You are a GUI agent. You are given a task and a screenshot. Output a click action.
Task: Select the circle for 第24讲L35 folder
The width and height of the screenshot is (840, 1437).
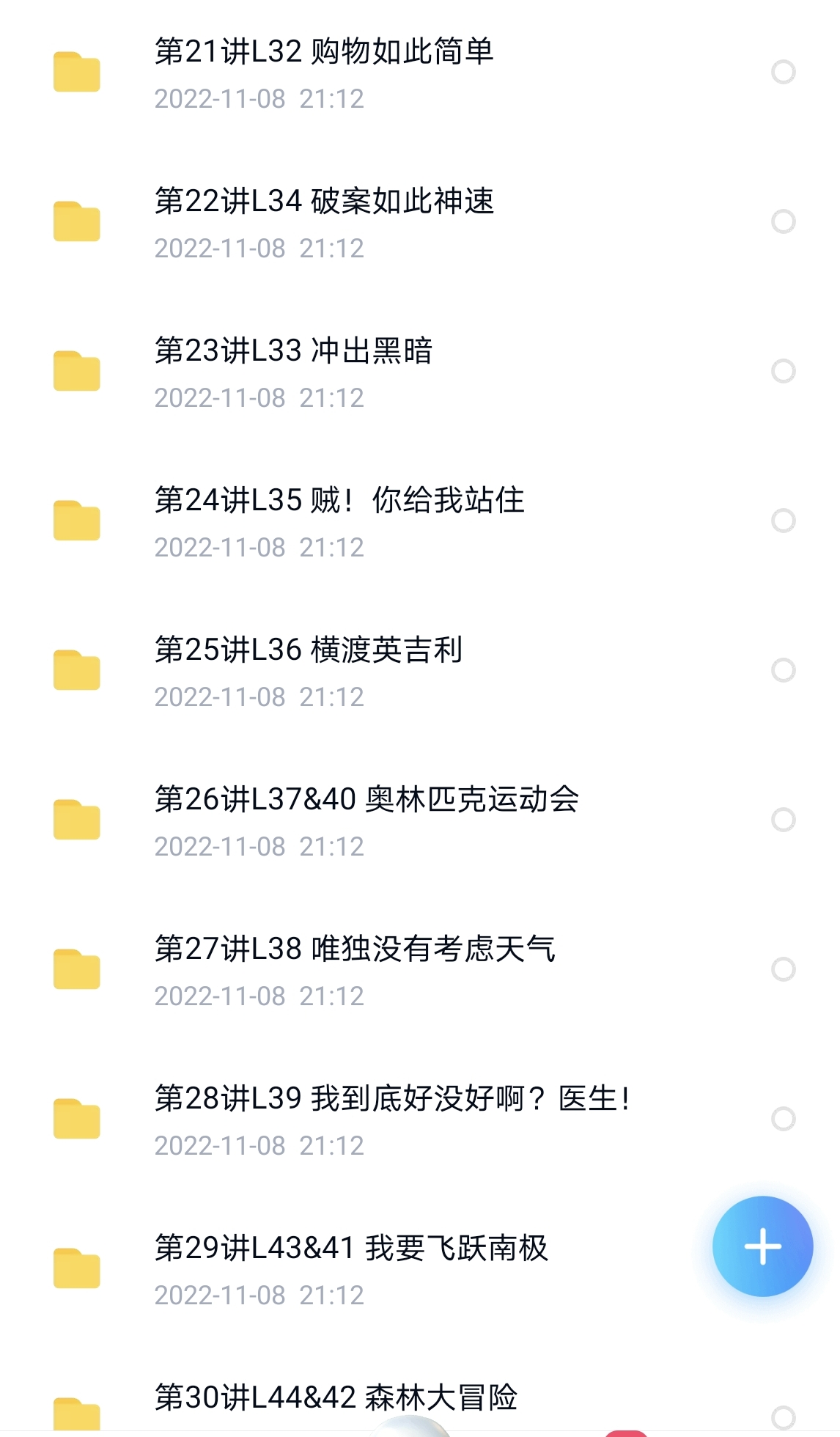click(784, 521)
